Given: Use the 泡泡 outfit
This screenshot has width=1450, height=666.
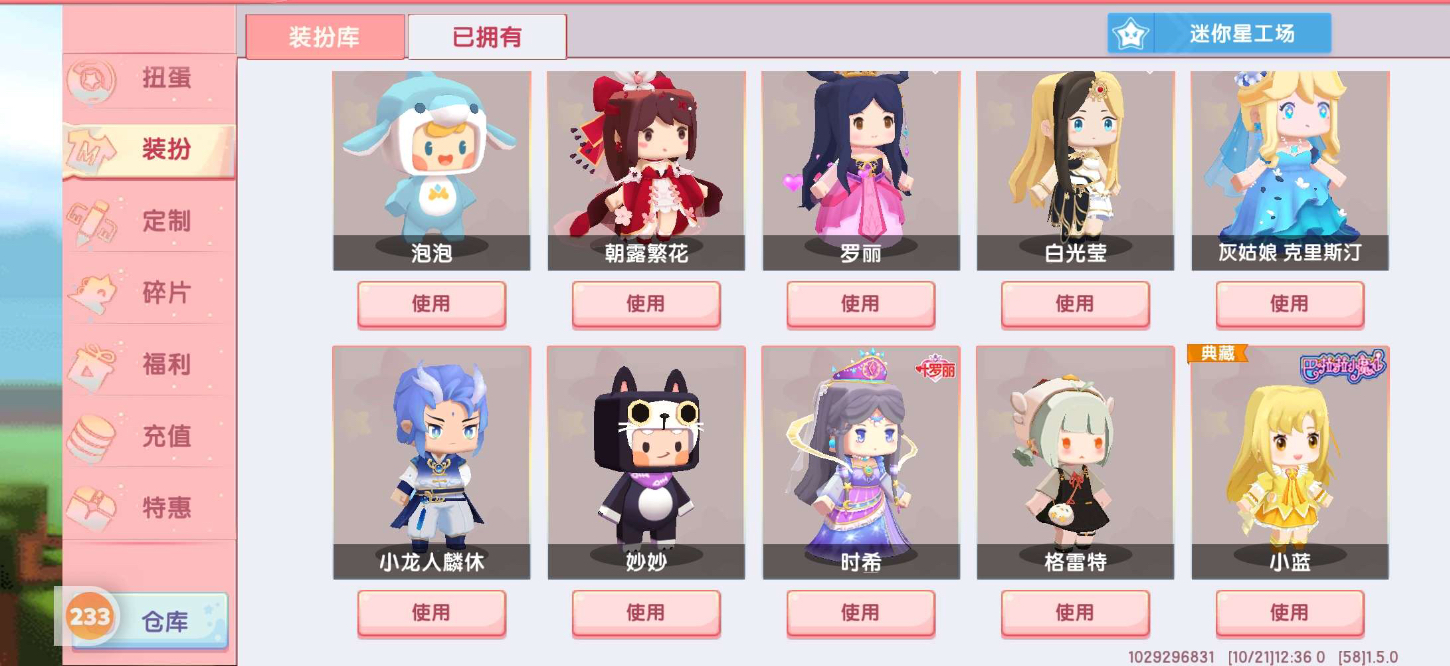Looking at the screenshot, I should pyautogui.click(x=431, y=304).
